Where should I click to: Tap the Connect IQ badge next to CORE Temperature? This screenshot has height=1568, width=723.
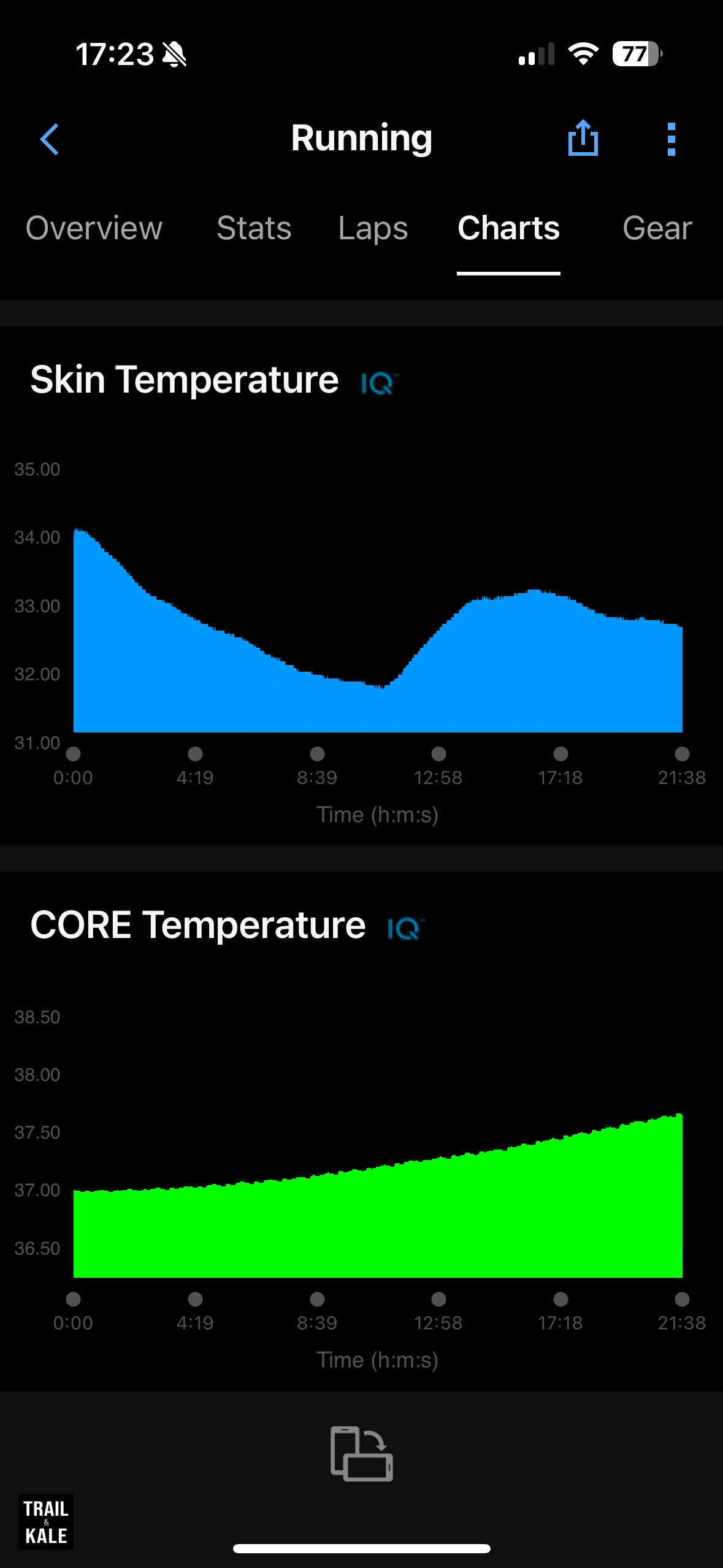tap(404, 928)
